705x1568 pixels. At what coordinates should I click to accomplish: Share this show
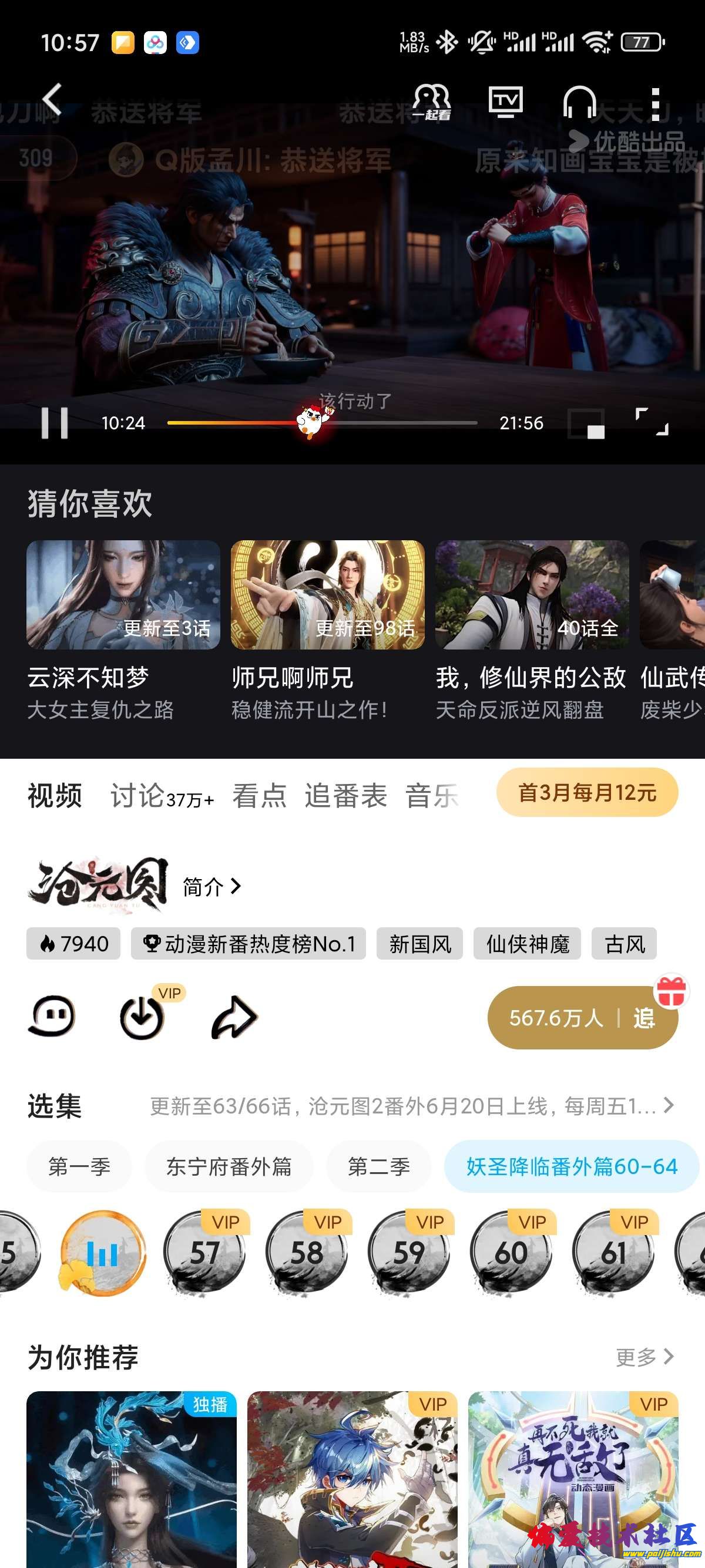[x=234, y=1017]
